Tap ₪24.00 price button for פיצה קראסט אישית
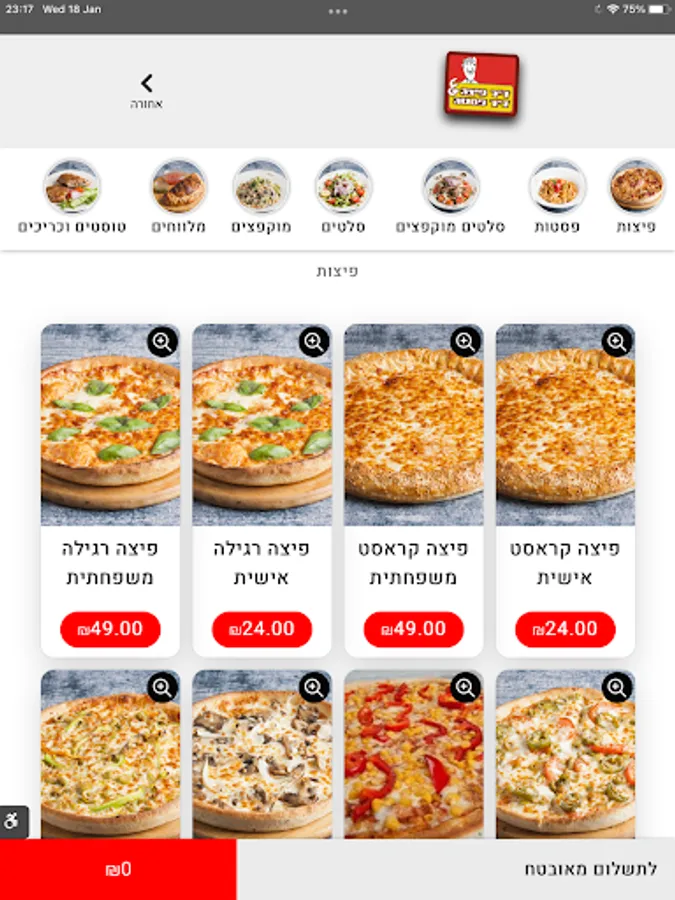 565,630
